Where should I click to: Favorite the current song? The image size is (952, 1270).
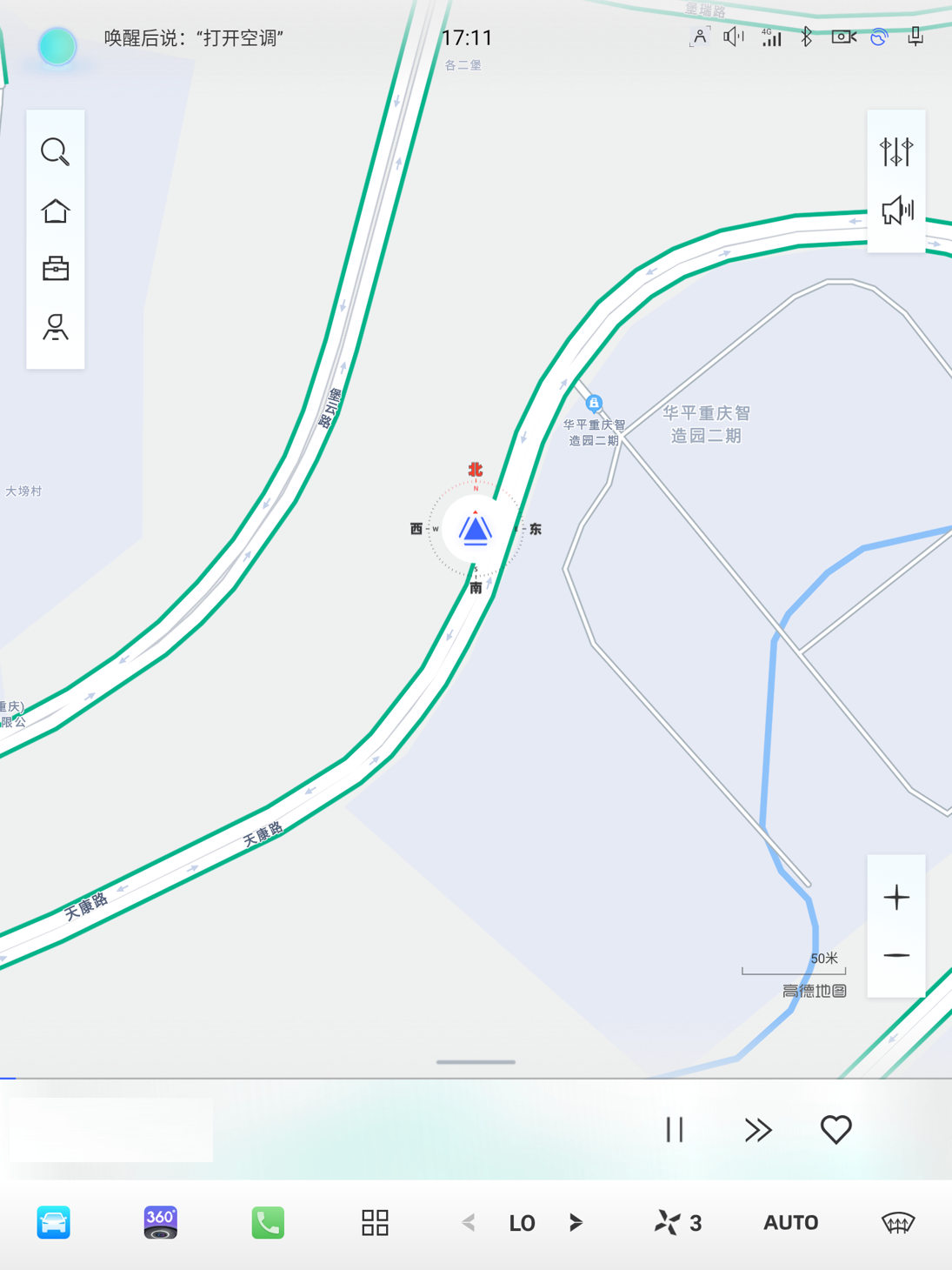pos(835,1129)
